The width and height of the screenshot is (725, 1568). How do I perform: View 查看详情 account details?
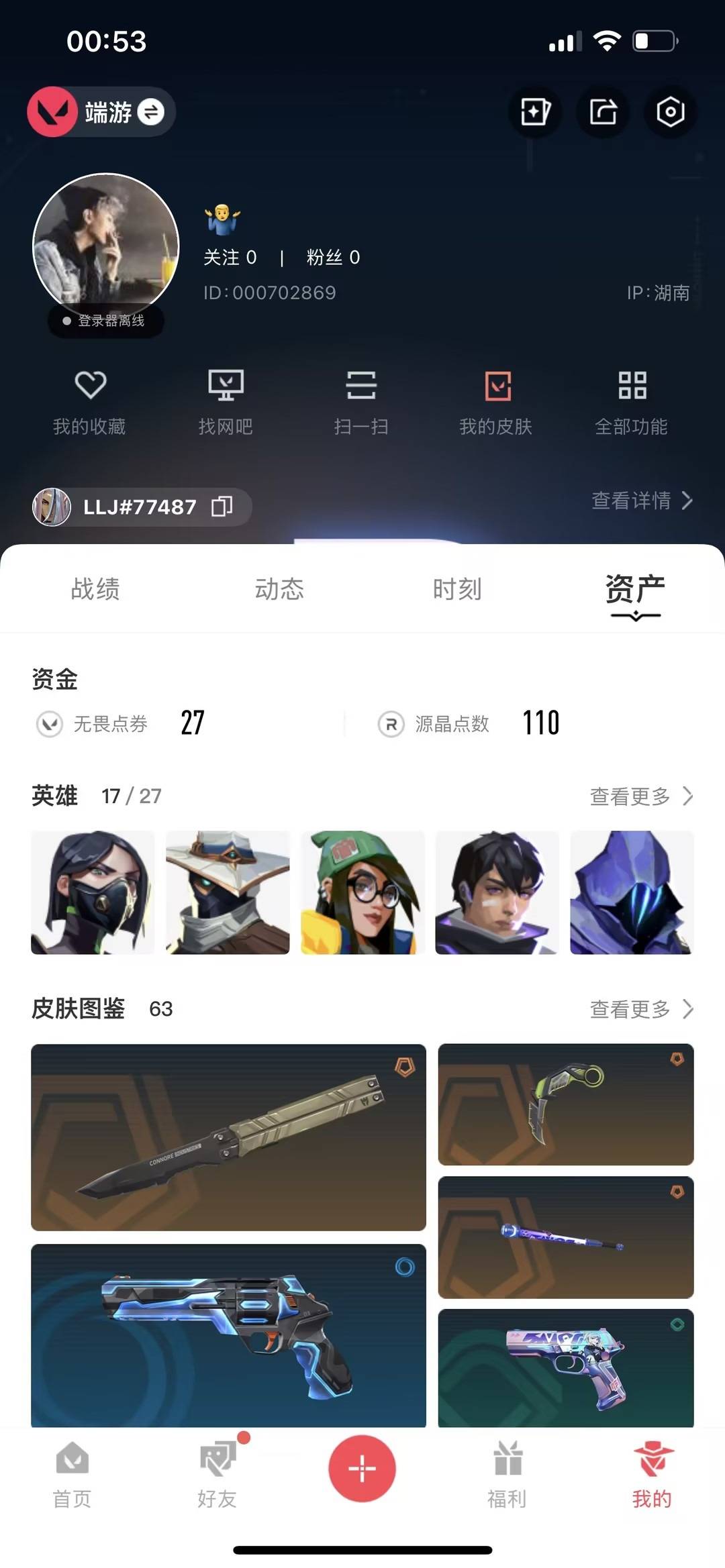(641, 501)
